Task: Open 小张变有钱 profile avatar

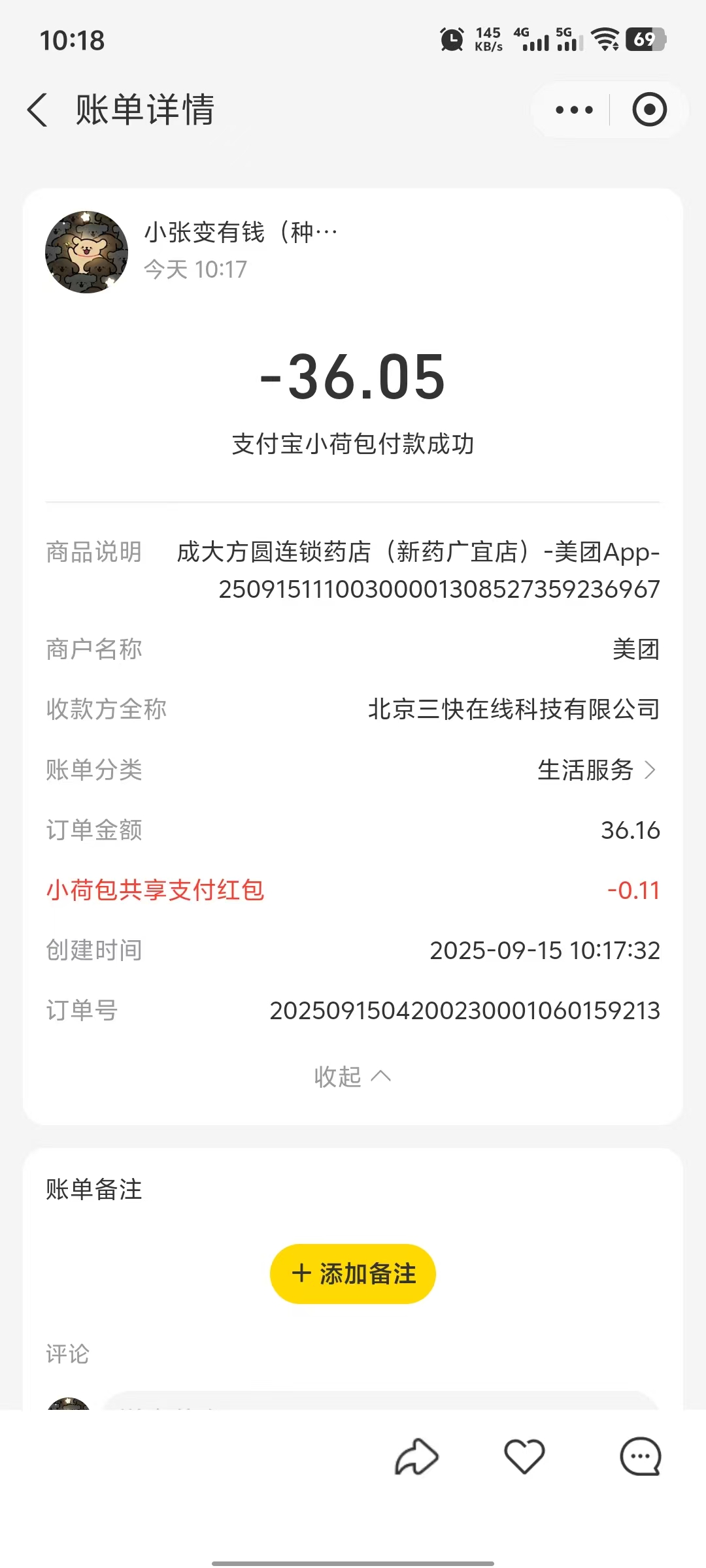Action: 86,252
